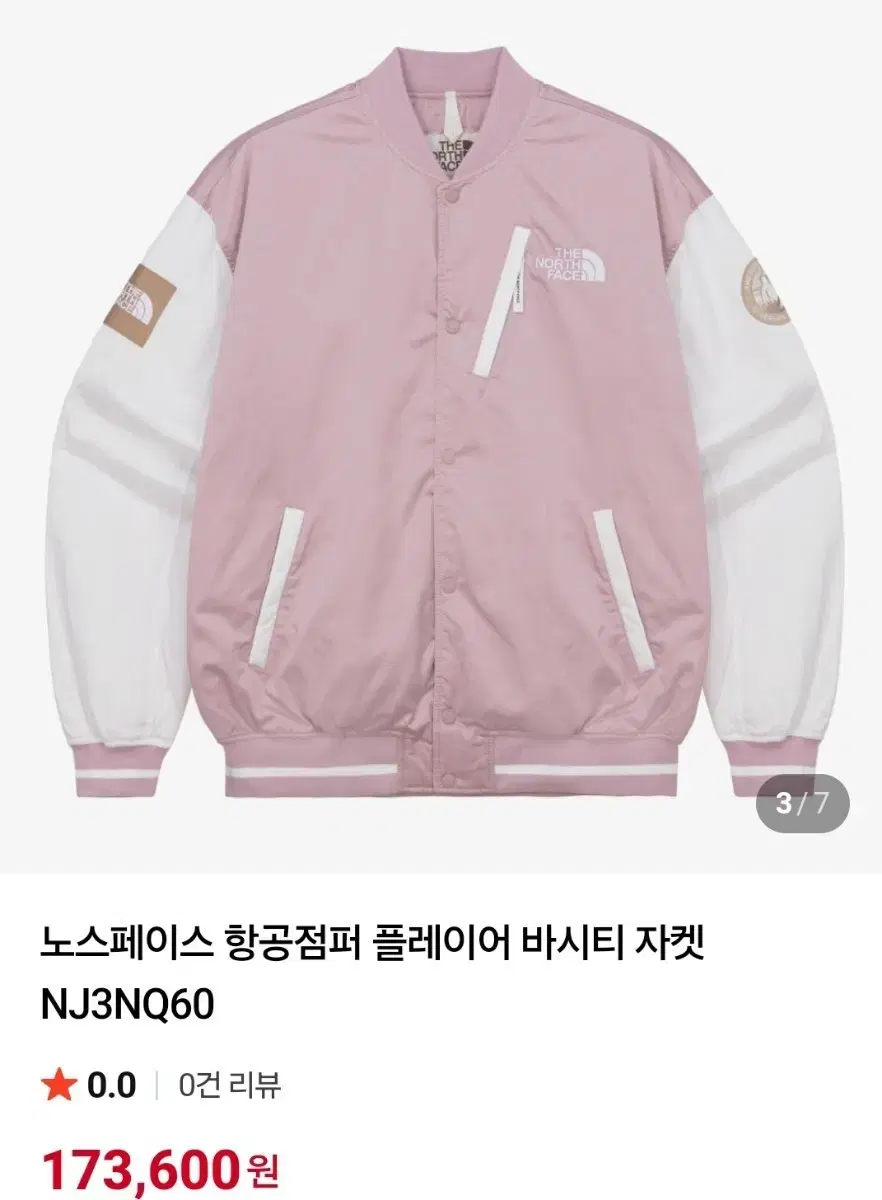
Task: Click the model number NJ3NQ60
Action: 128,999
